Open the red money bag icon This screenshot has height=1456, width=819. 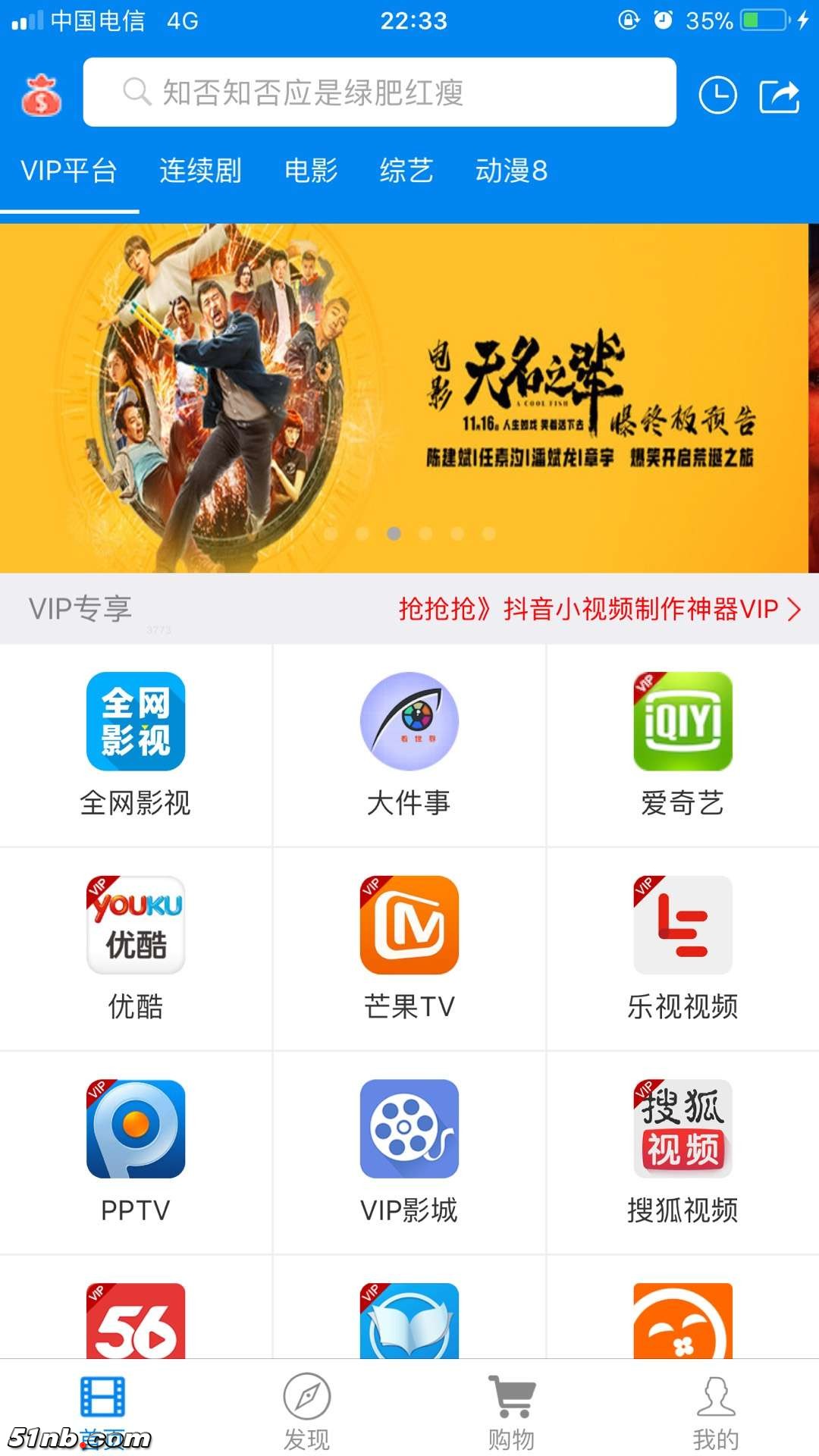41,94
